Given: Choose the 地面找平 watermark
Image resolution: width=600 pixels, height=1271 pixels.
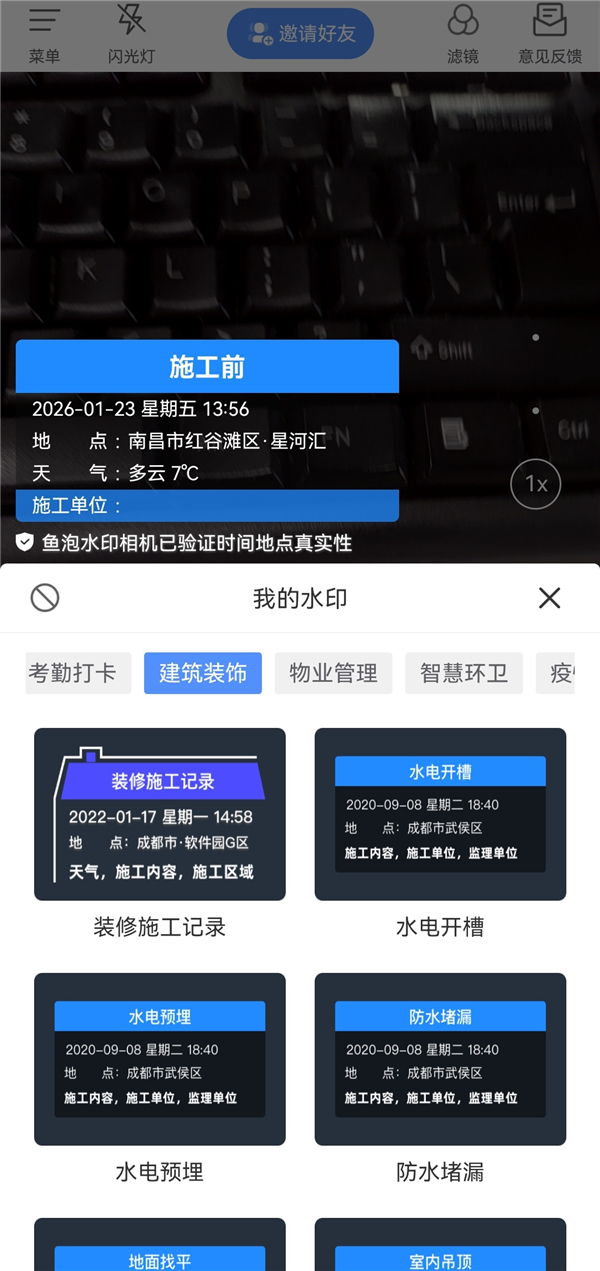Looking at the screenshot, I should coord(160,1248).
